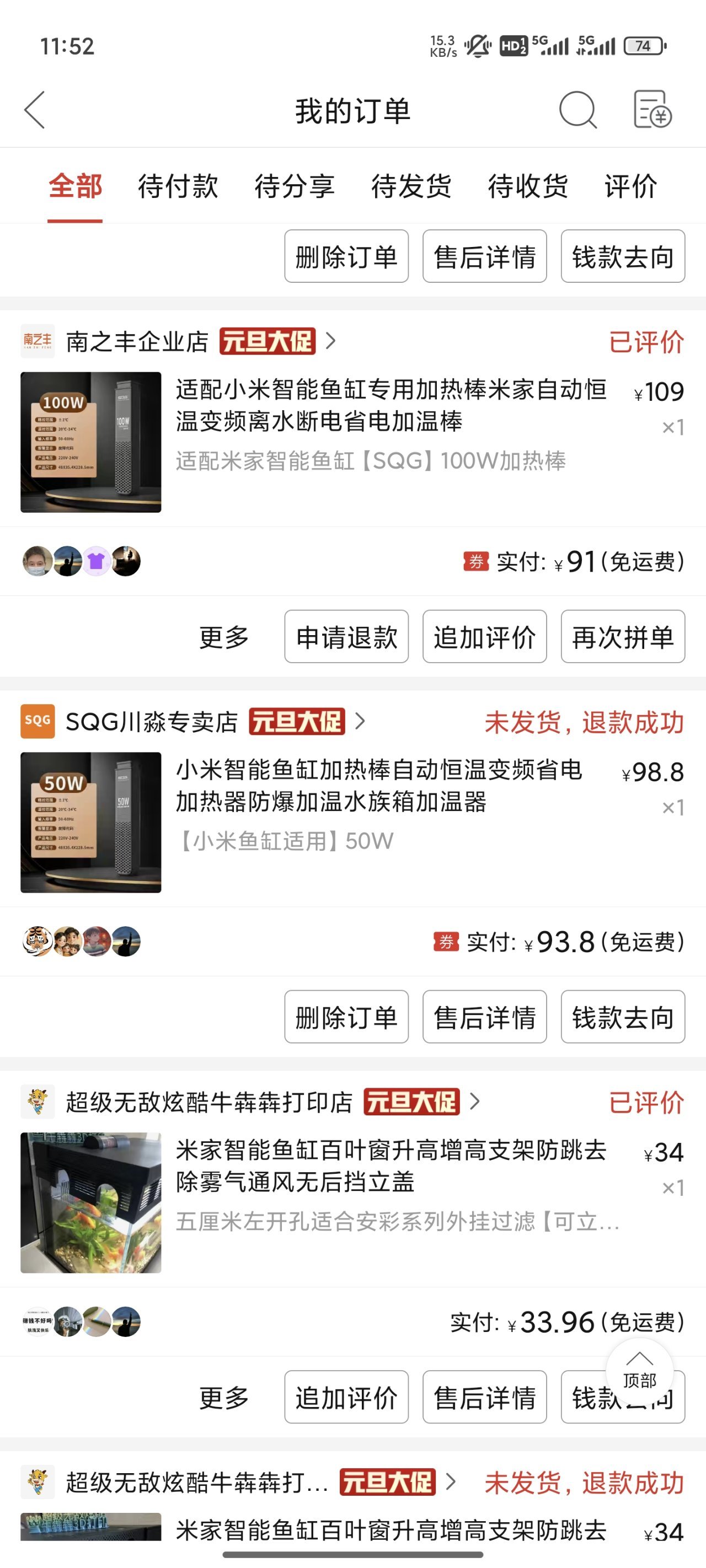The image size is (706, 1568).
Task: Select the 待发货 tab
Action: tap(412, 186)
